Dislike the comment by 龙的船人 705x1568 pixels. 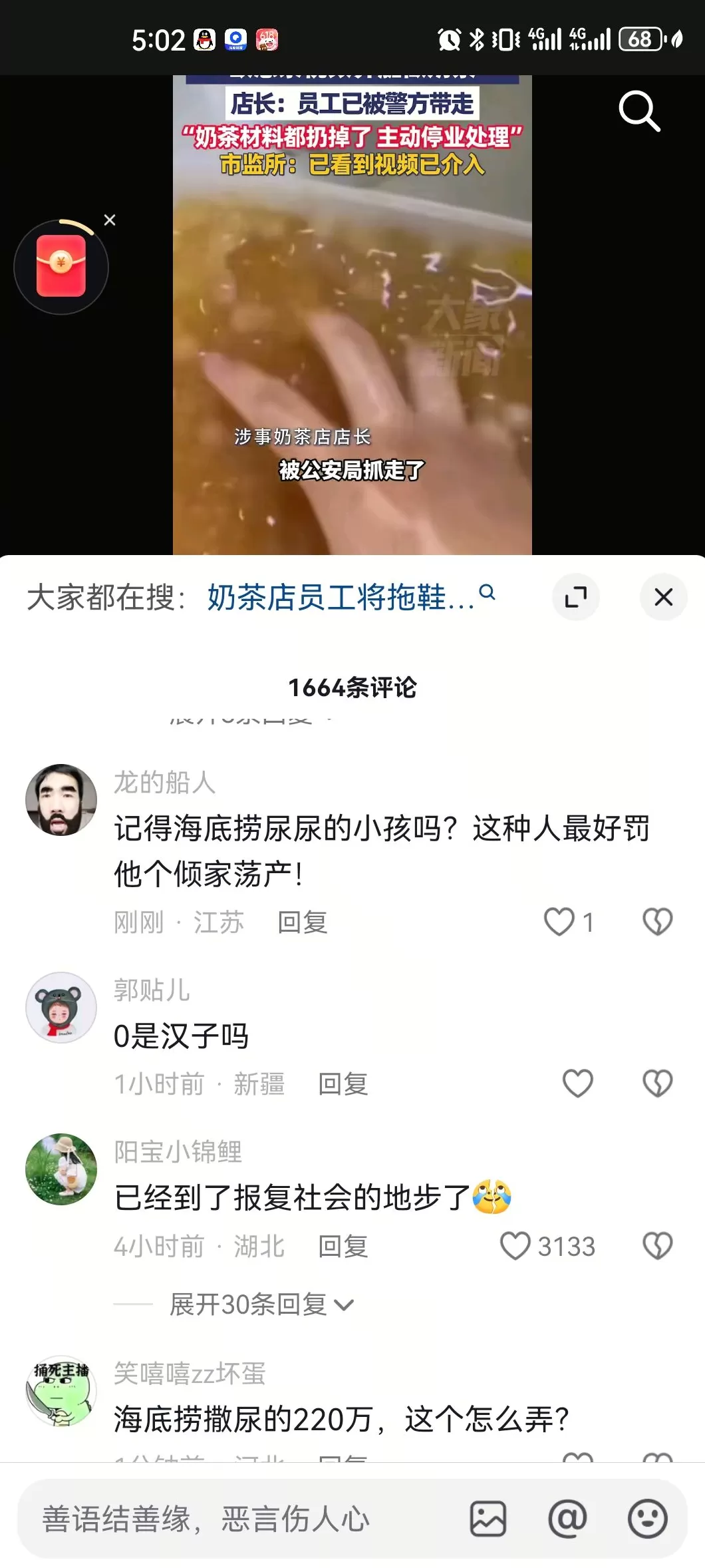tap(657, 922)
